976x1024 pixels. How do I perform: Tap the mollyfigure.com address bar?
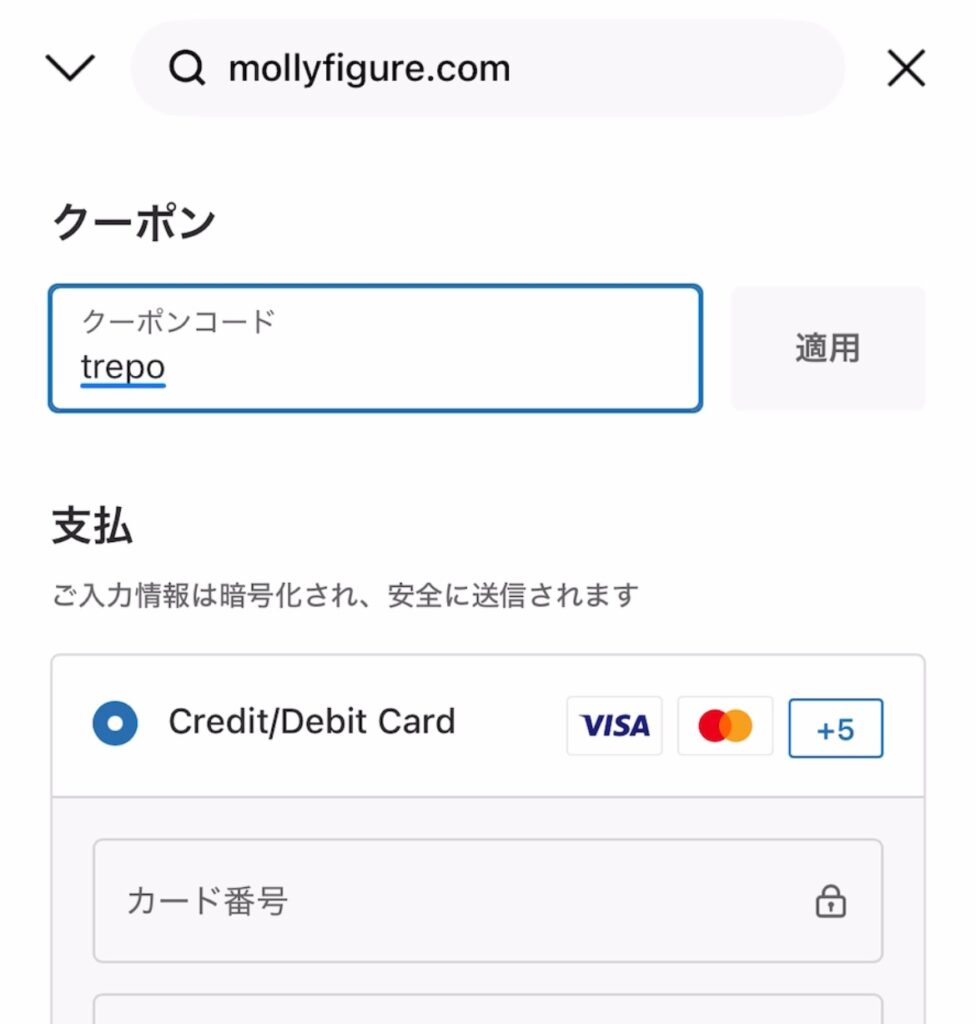tap(487, 68)
